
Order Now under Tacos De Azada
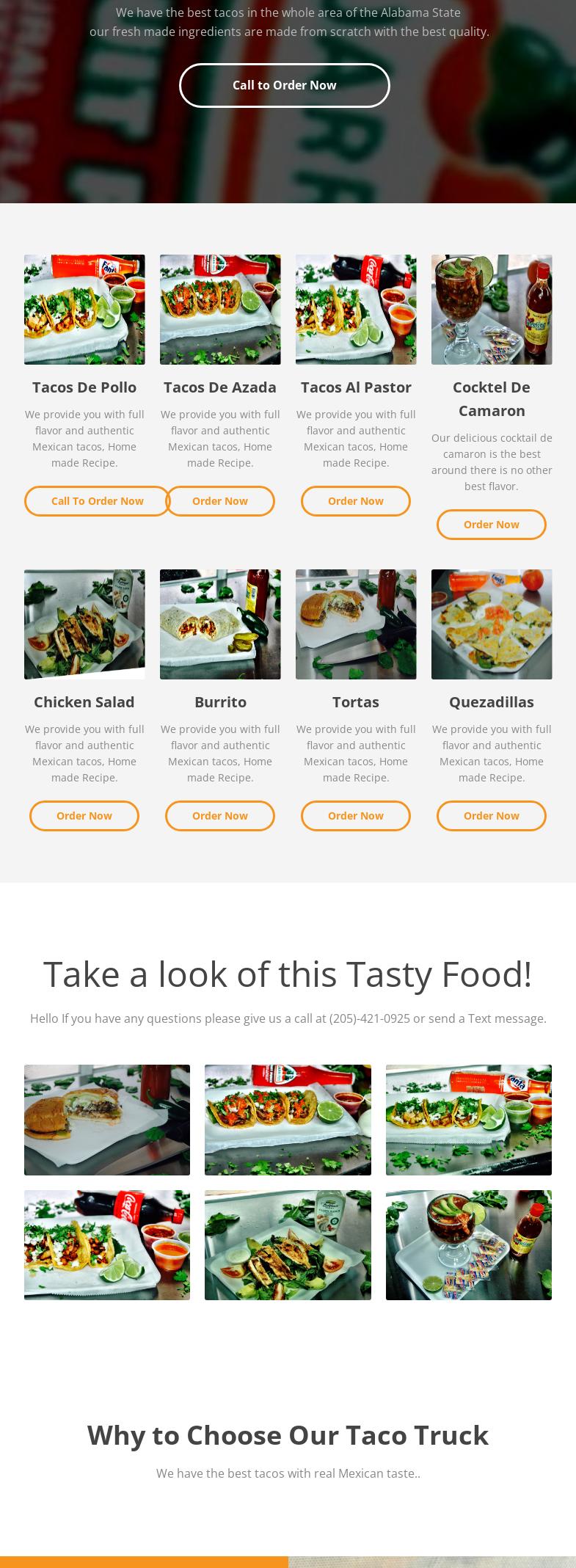coord(220,501)
